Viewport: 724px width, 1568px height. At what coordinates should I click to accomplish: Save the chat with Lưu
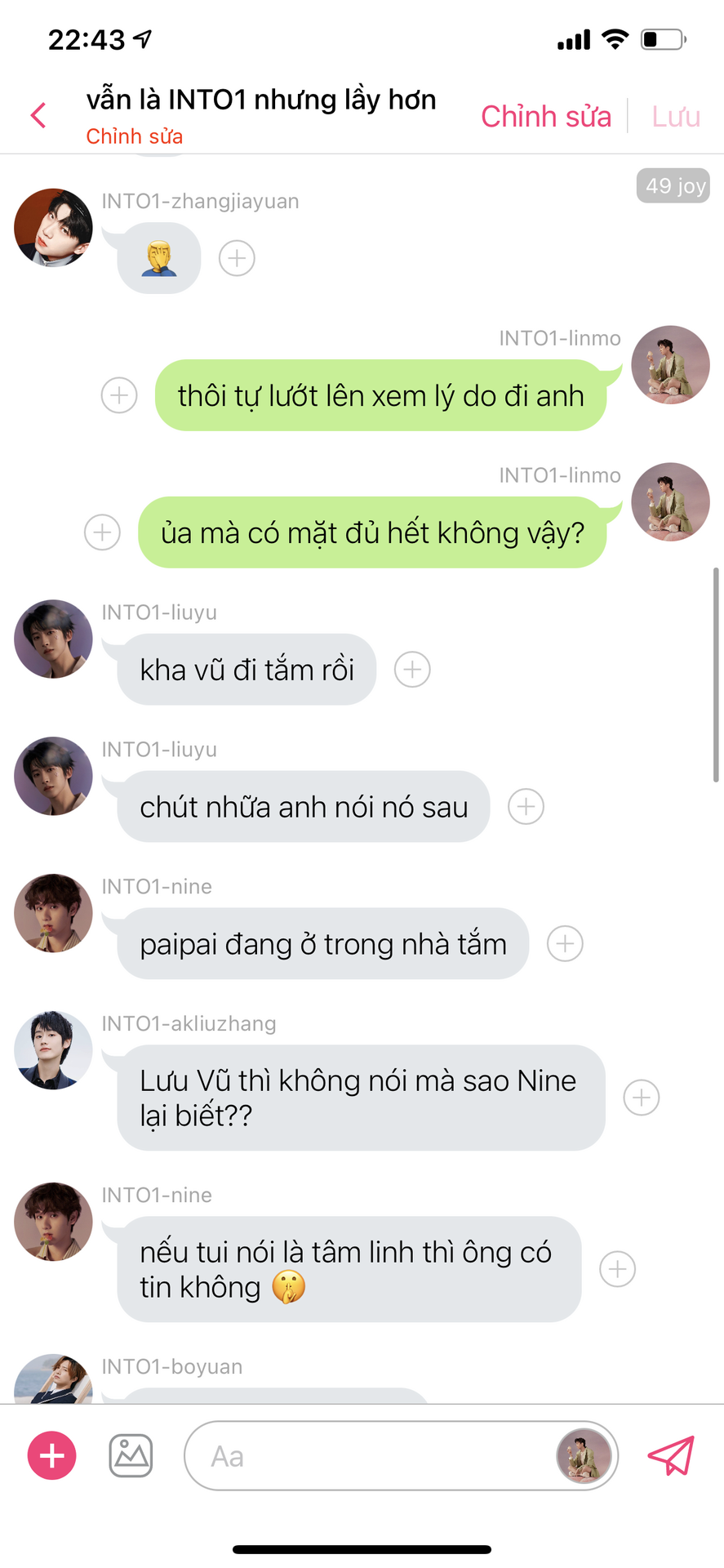click(676, 116)
